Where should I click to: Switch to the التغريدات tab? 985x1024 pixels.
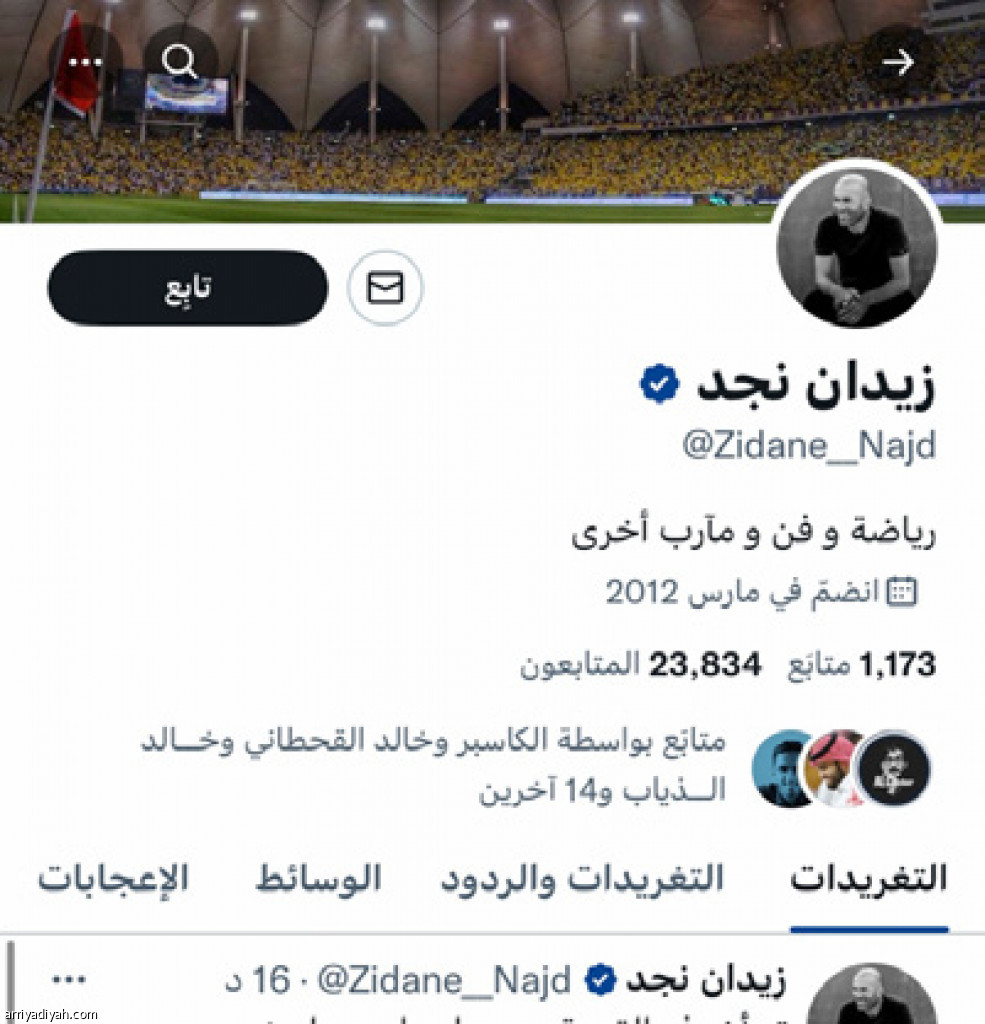(868, 879)
